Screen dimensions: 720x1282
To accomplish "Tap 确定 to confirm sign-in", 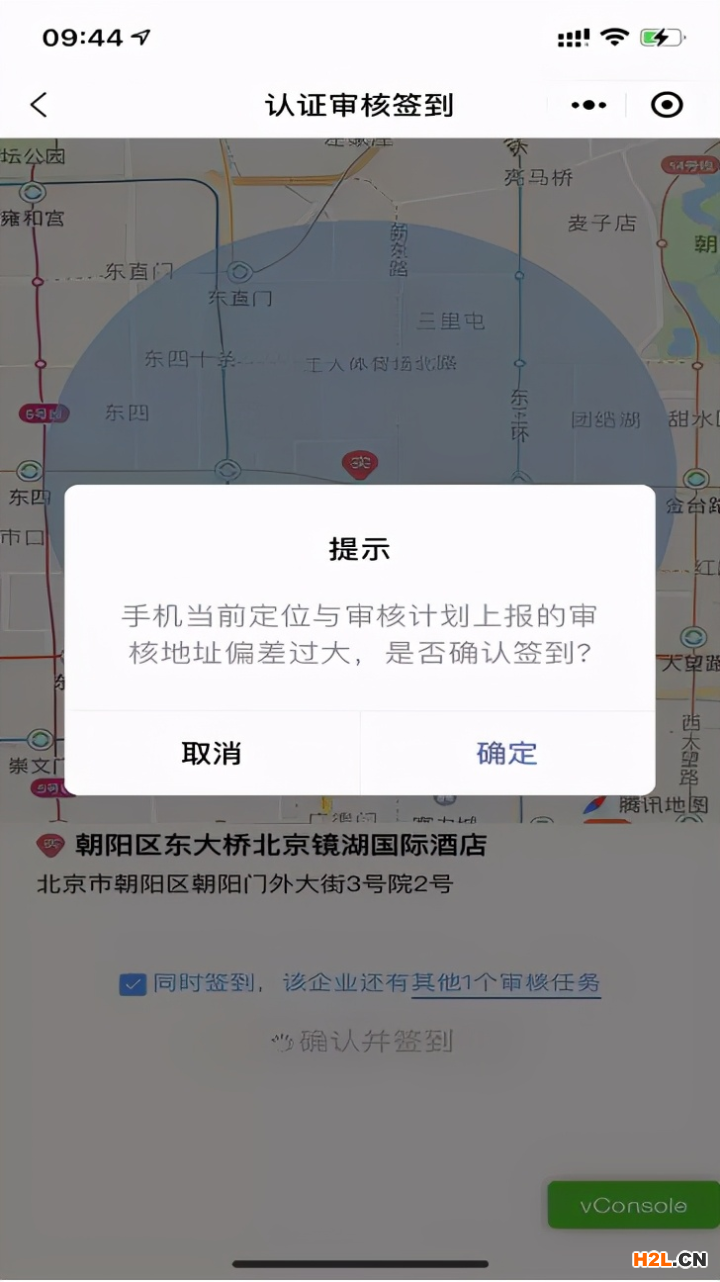I will click(x=507, y=753).
